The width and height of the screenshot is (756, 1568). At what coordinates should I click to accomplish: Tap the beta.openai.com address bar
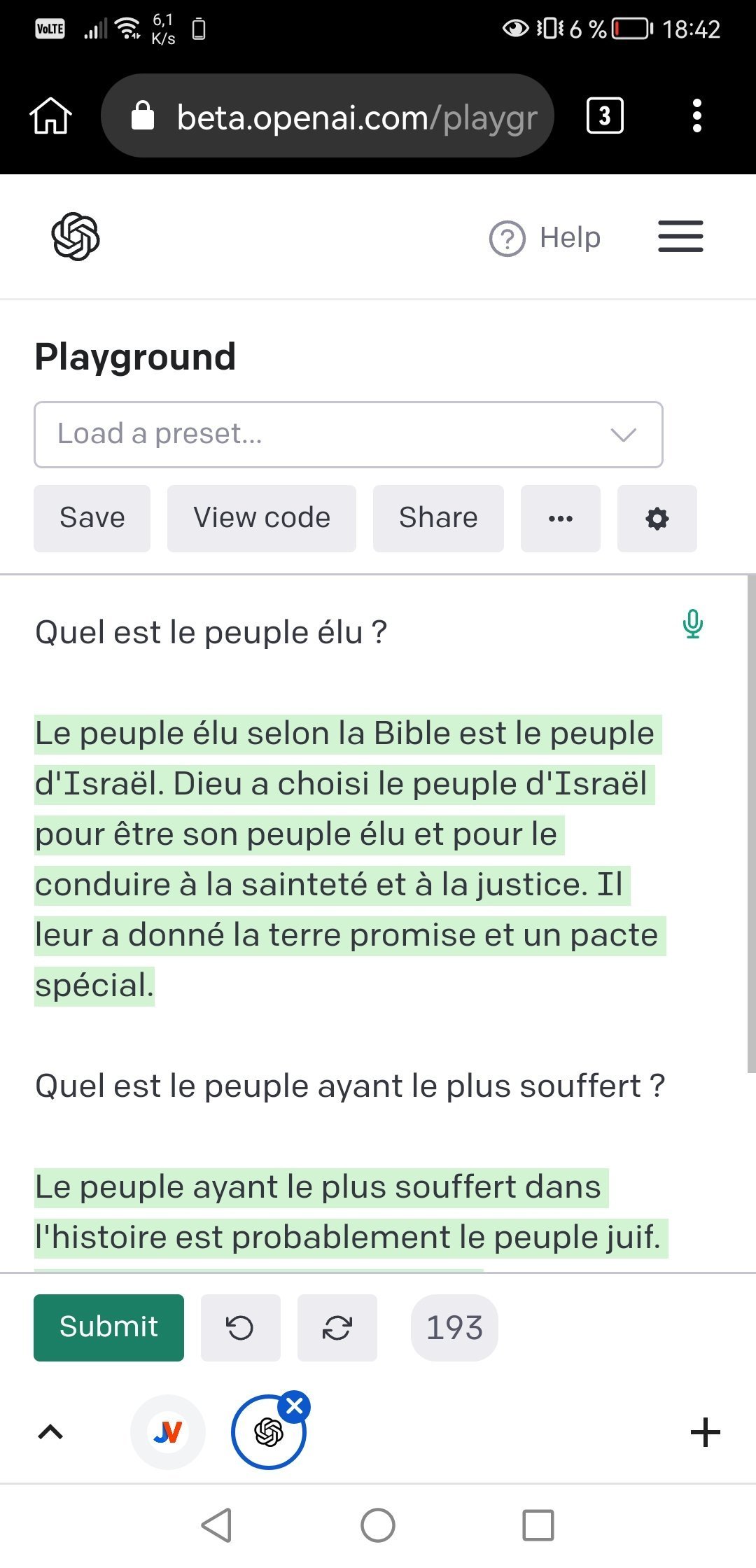tap(328, 116)
